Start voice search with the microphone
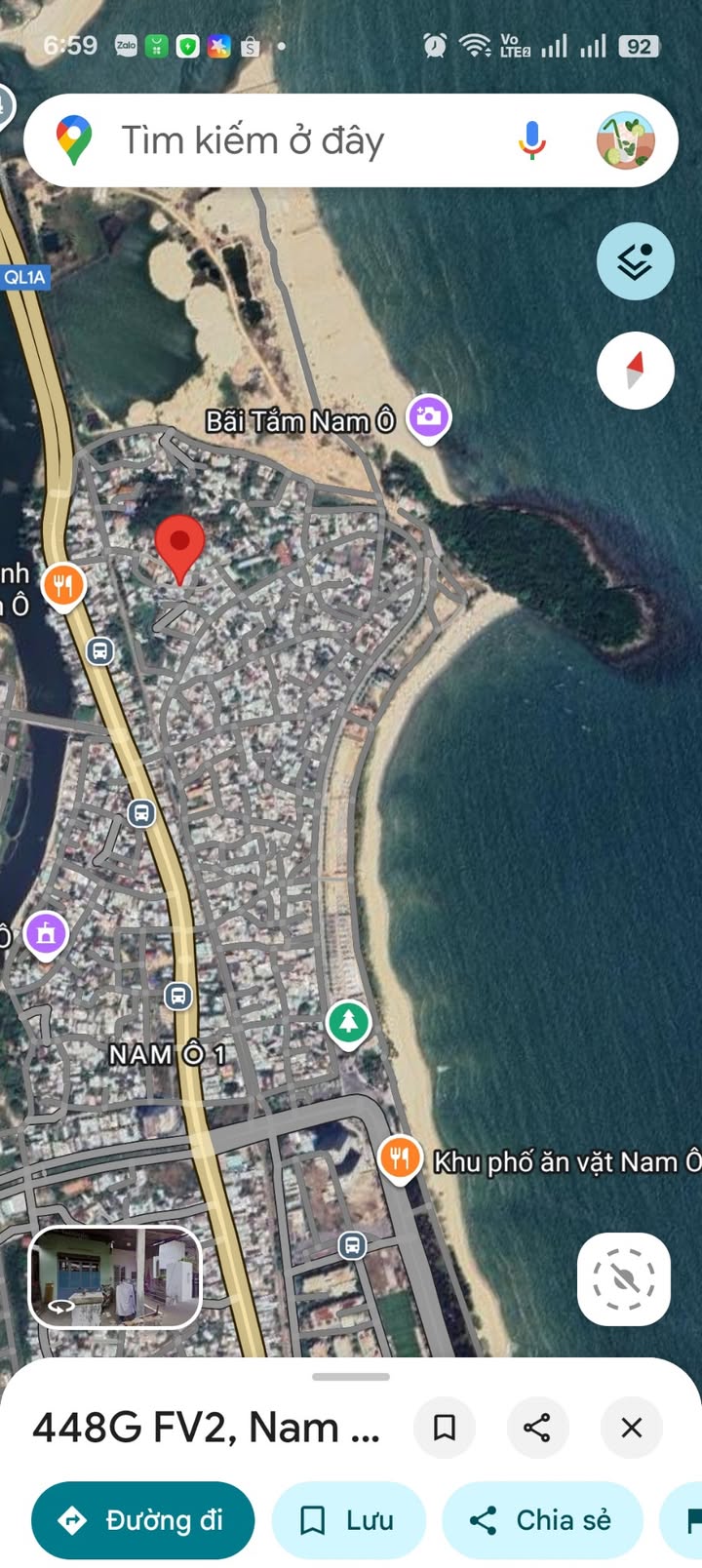Viewport: 702px width, 1568px height. point(531,140)
